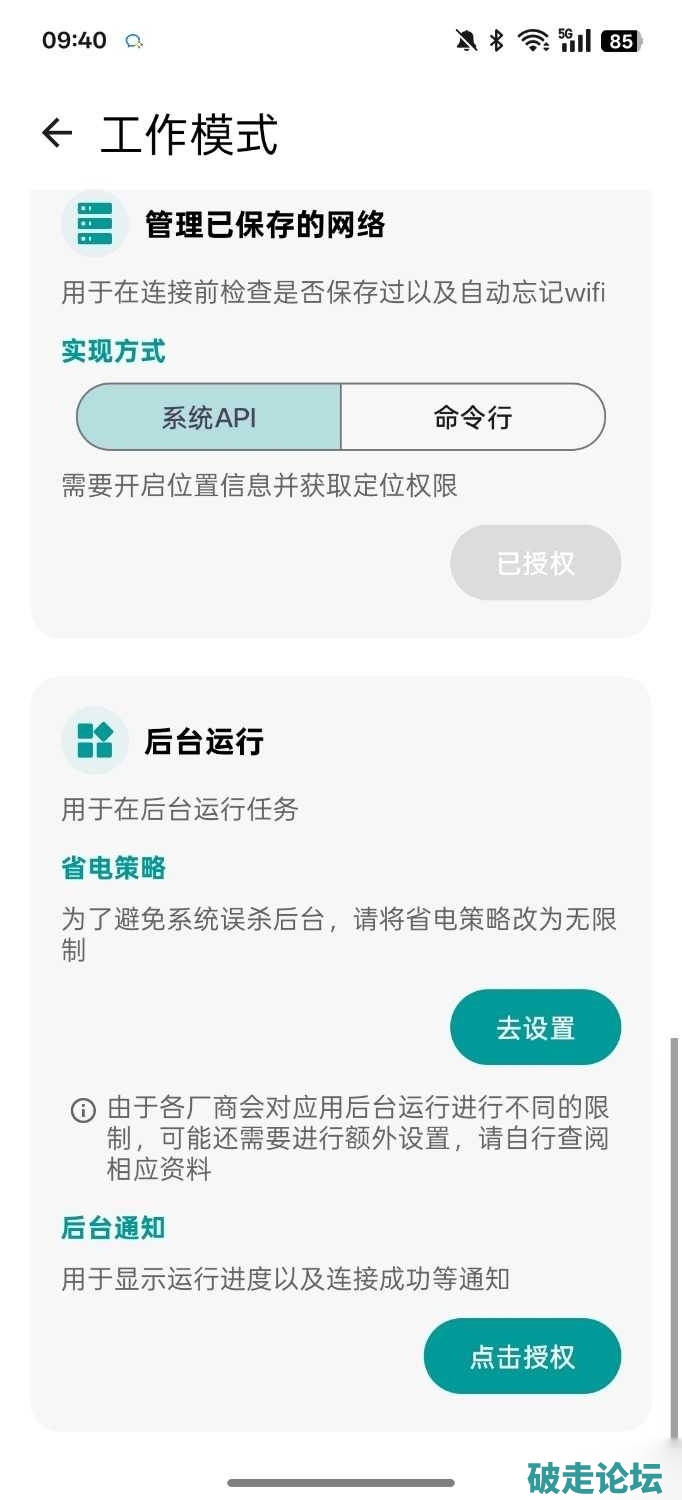The height and width of the screenshot is (1500, 682).
Task: Select 系统API implementation method
Action: point(209,417)
